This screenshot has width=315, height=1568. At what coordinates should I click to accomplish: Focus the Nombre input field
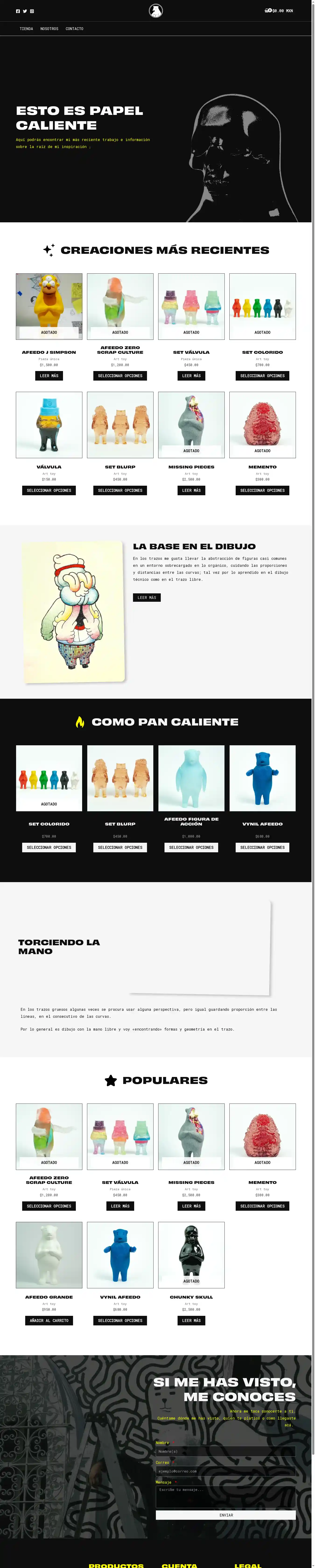(x=225, y=1451)
